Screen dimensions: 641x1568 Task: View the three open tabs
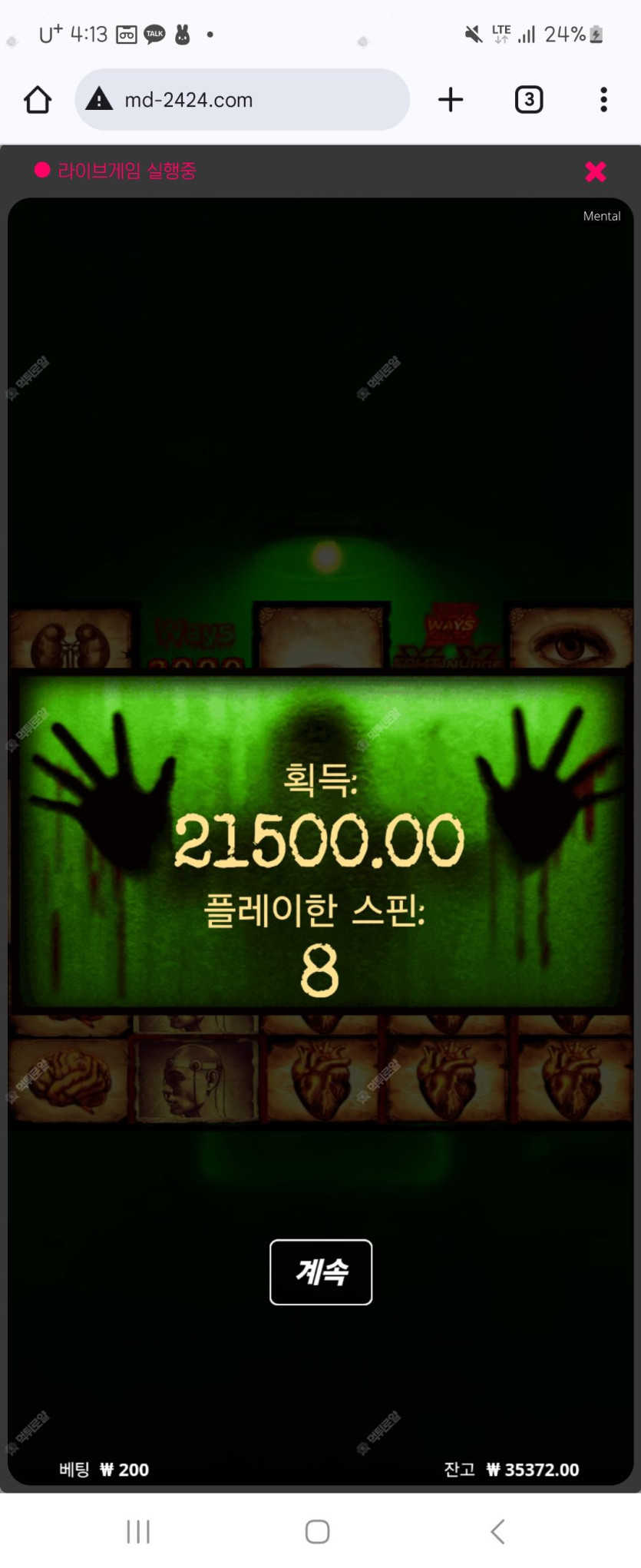pyautogui.click(x=528, y=100)
